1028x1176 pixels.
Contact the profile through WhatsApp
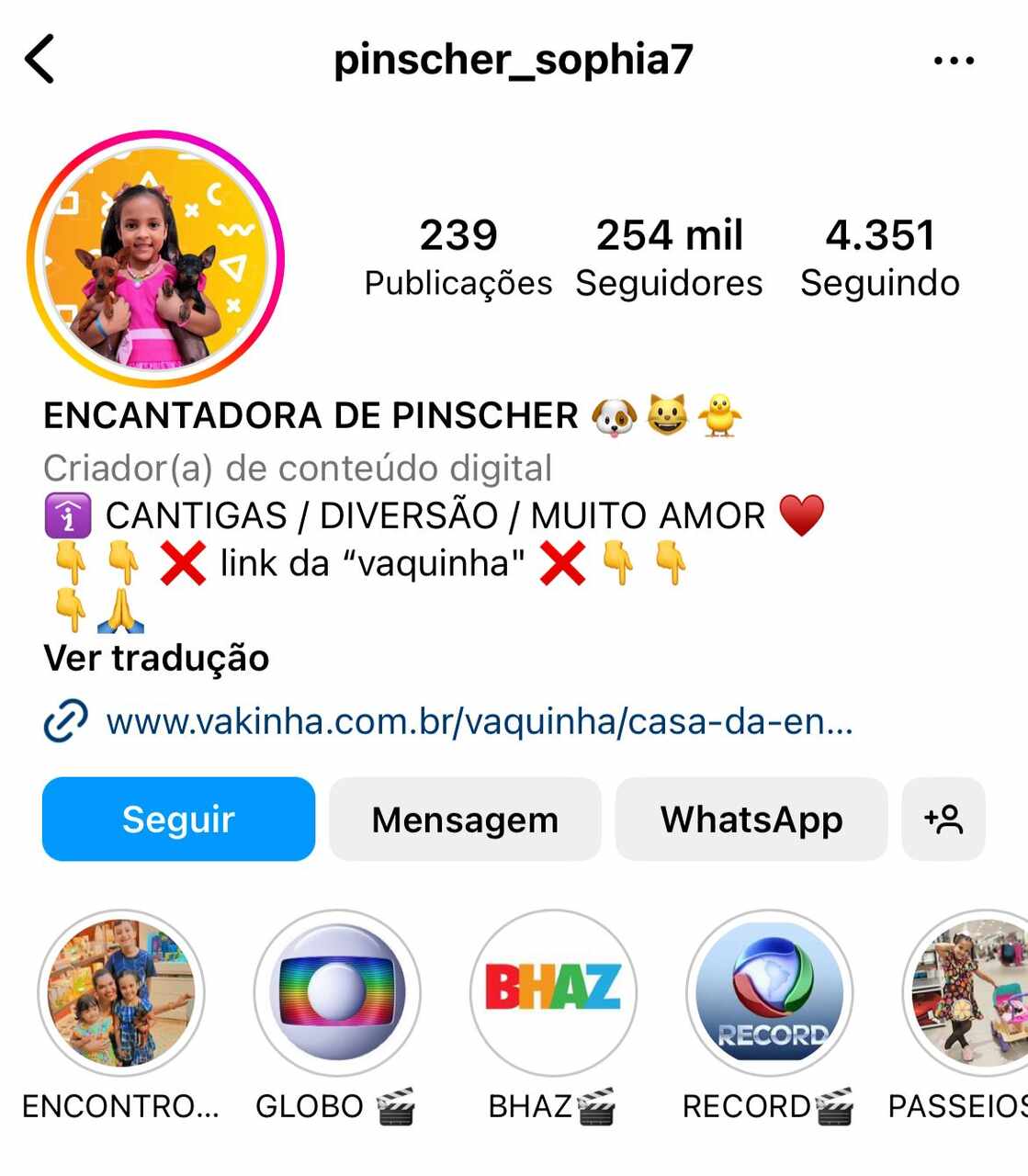[751, 819]
